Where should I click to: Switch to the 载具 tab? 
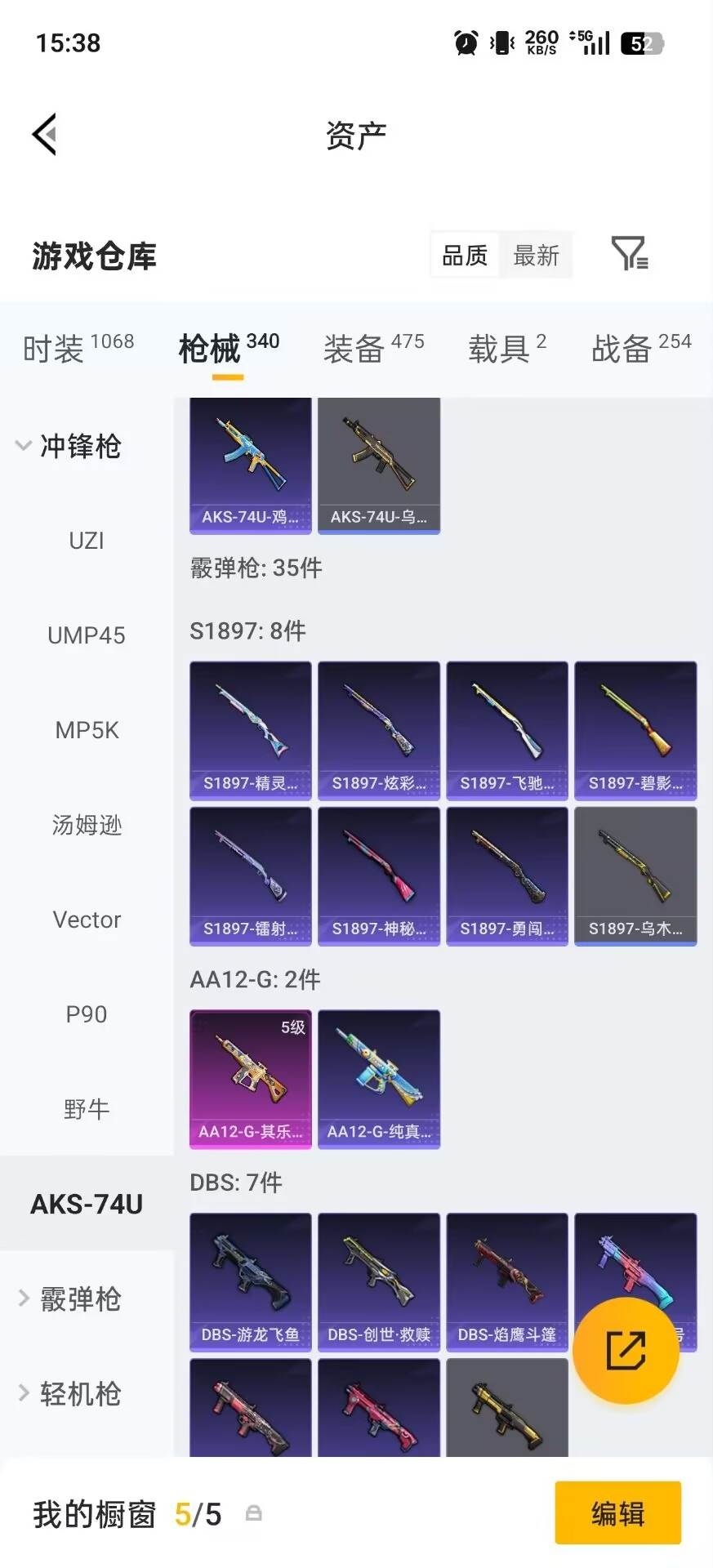507,348
